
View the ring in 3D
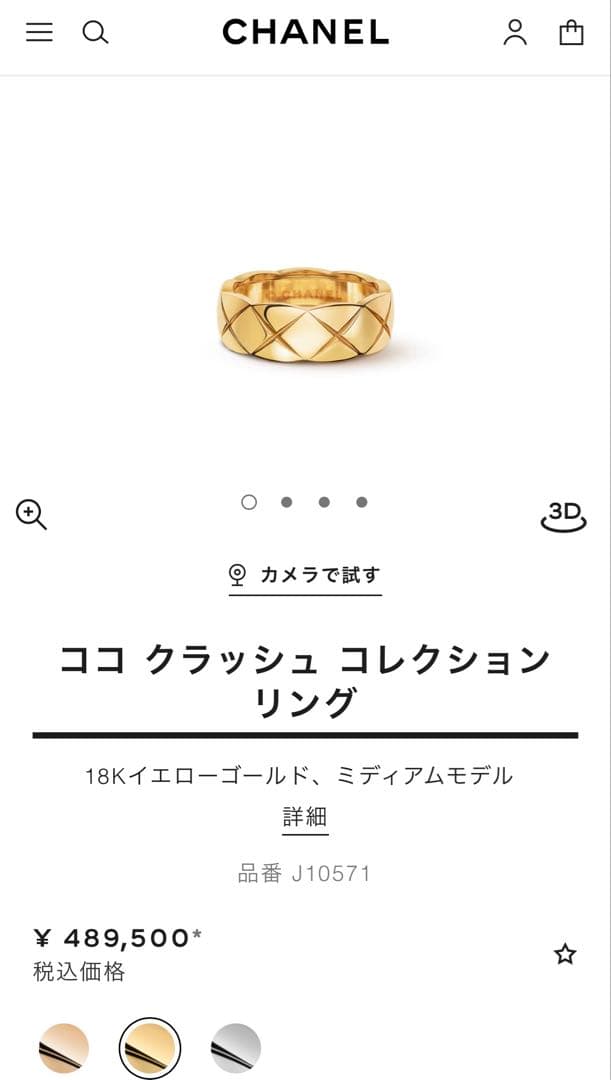563,516
